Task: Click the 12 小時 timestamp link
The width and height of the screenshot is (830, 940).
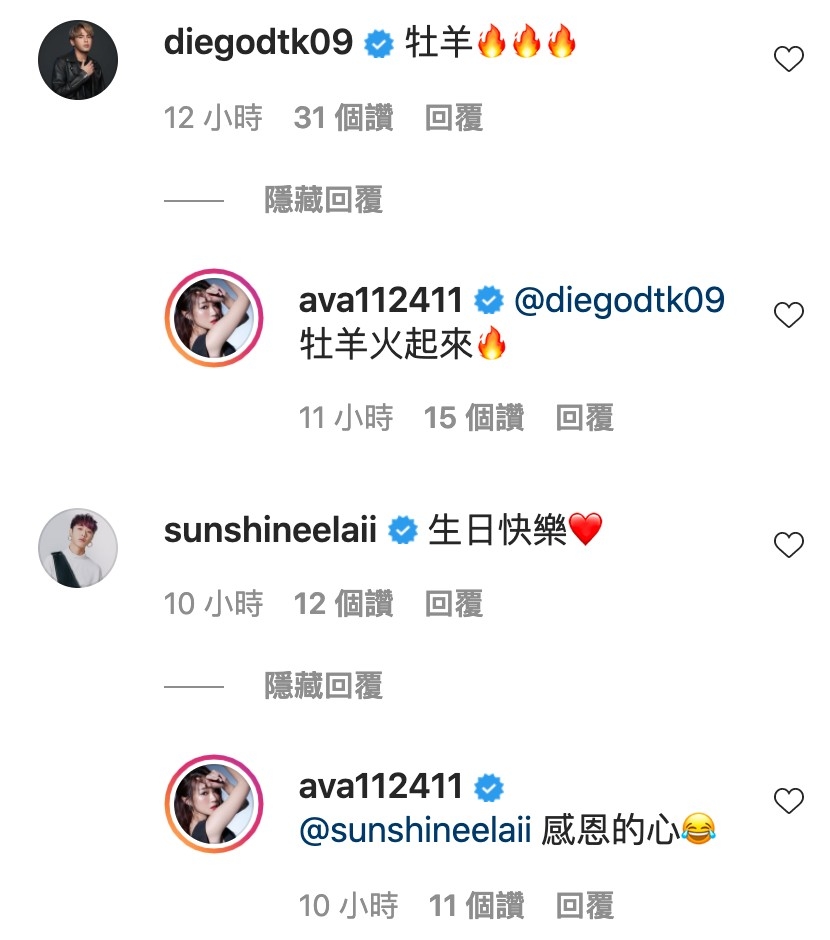Action: 212,117
